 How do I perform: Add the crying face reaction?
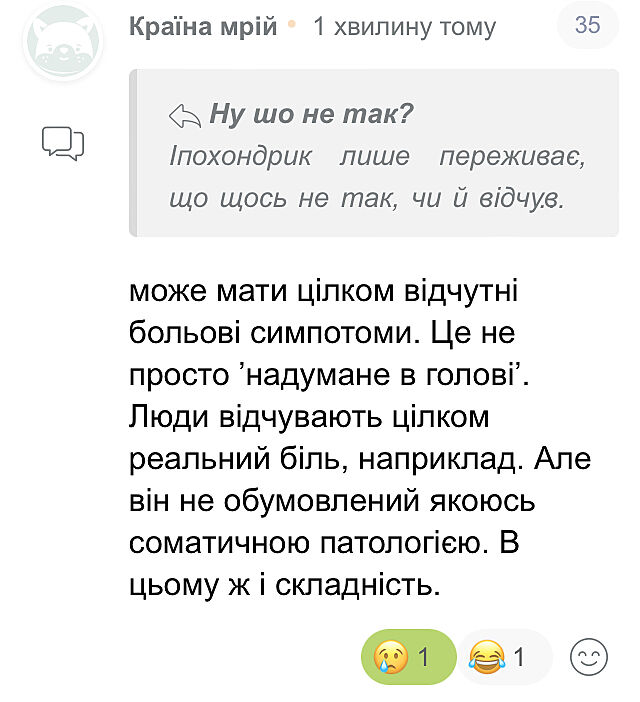tap(406, 657)
